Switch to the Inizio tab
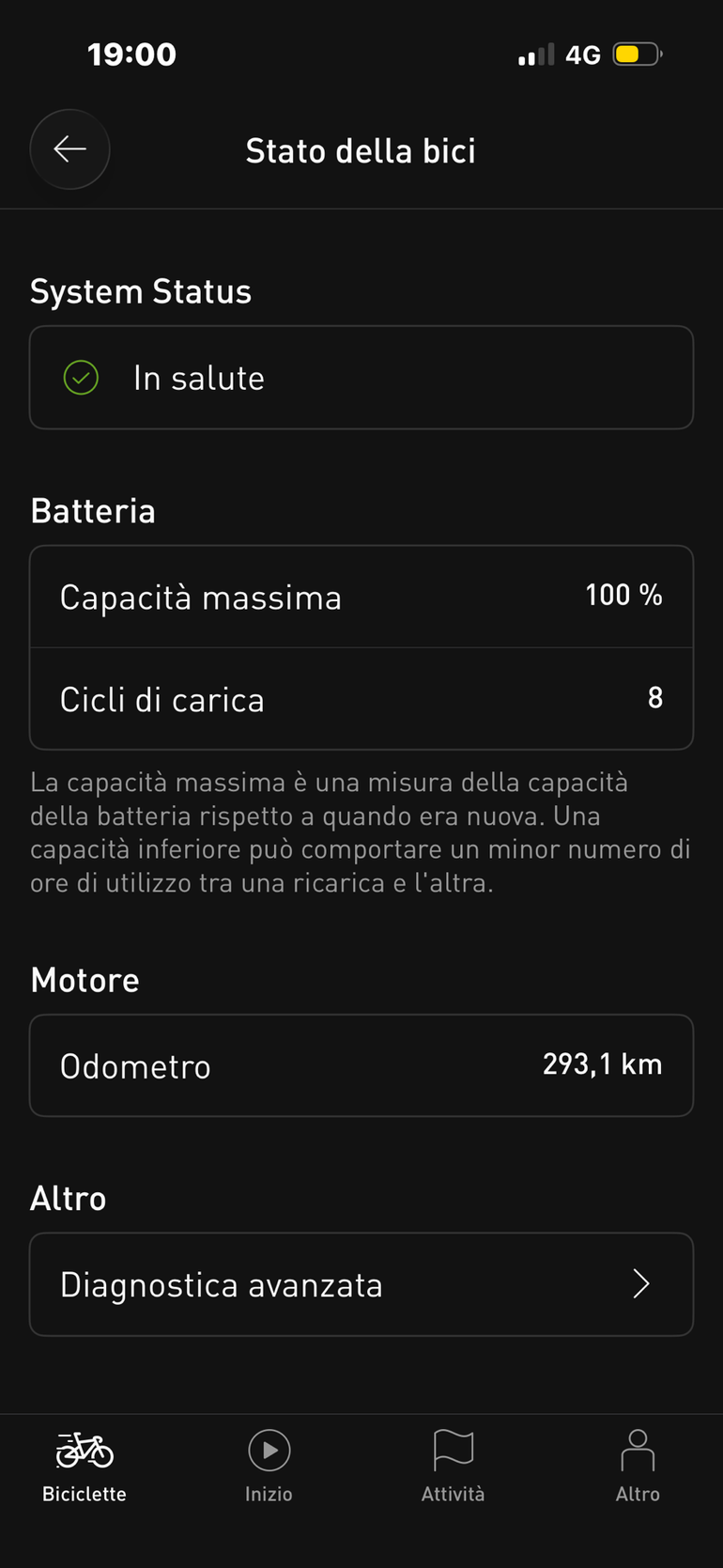723x1568 pixels. pos(269,1467)
